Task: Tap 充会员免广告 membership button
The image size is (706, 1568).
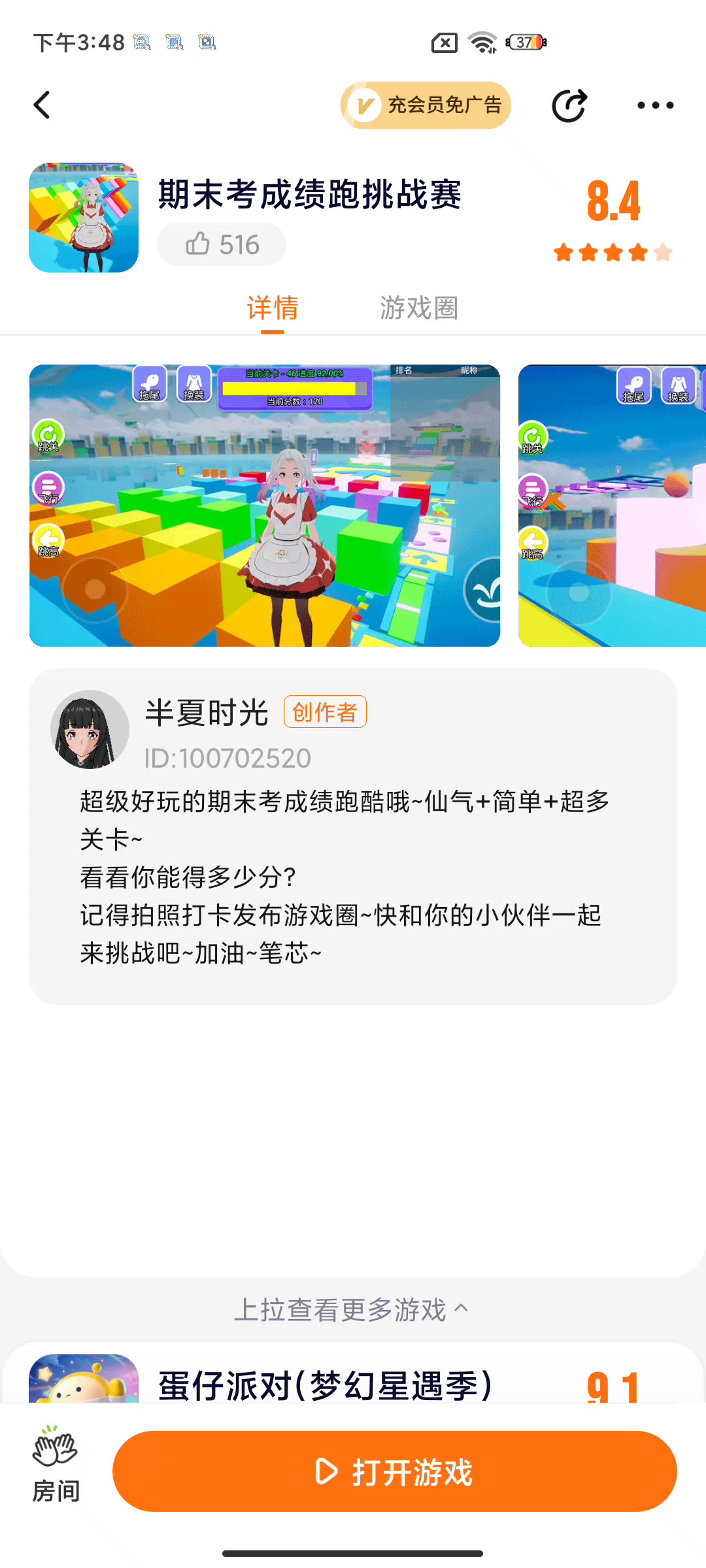Action: 426,105
